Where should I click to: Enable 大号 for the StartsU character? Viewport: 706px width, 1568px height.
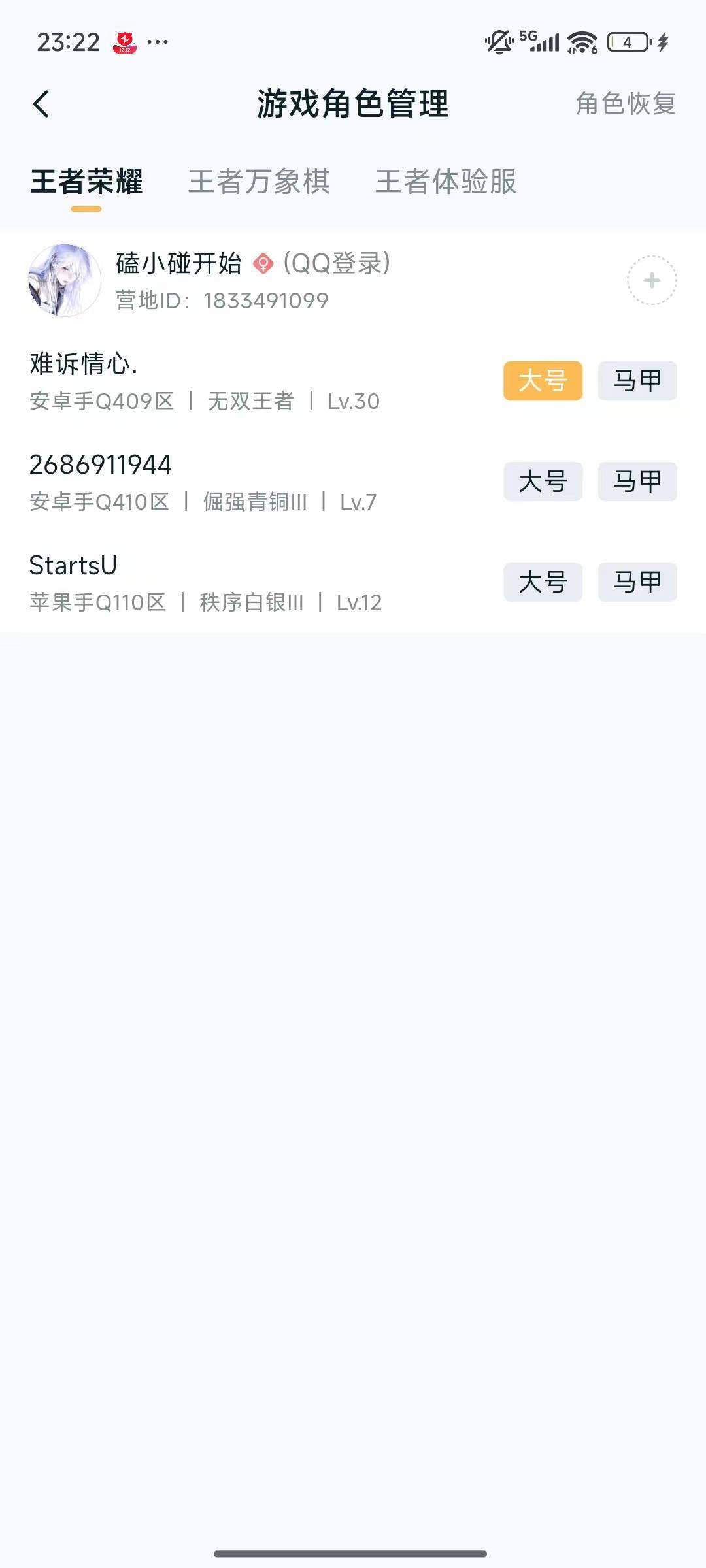[x=543, y=583]
